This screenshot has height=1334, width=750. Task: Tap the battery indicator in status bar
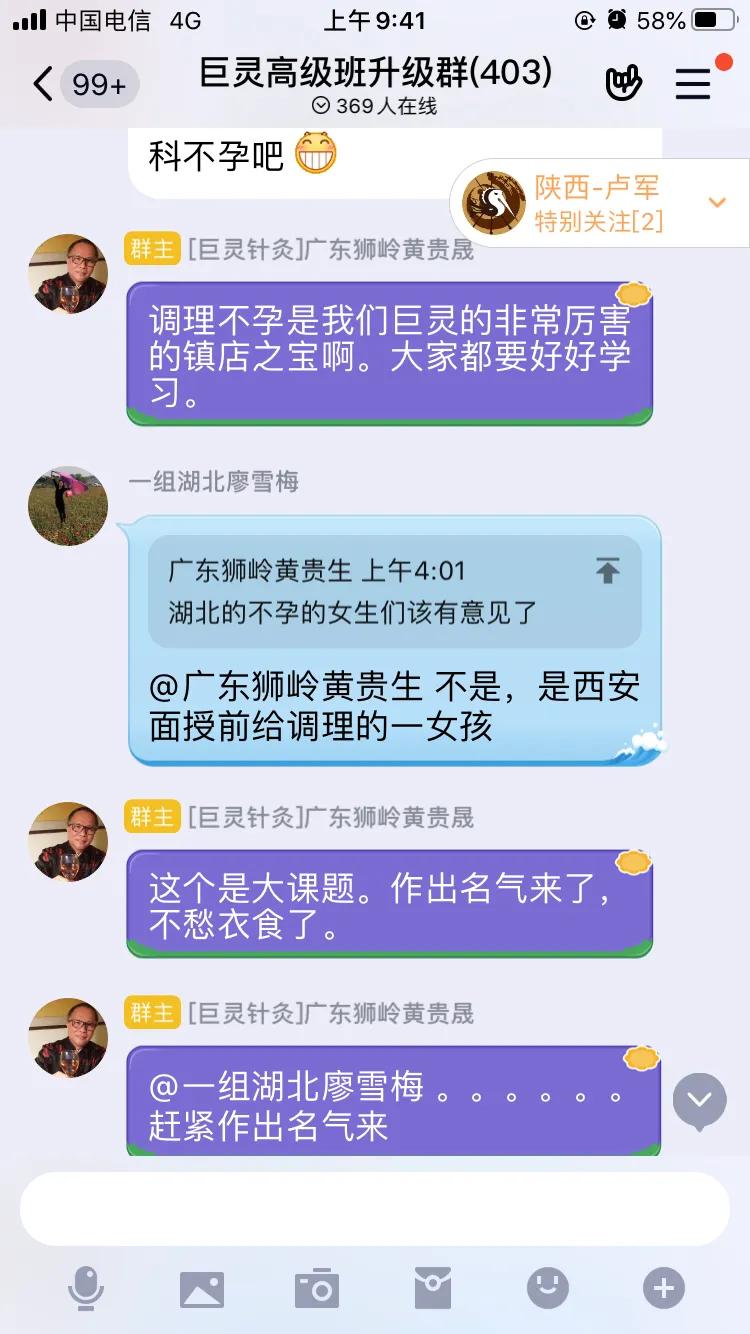coord(710,17)
